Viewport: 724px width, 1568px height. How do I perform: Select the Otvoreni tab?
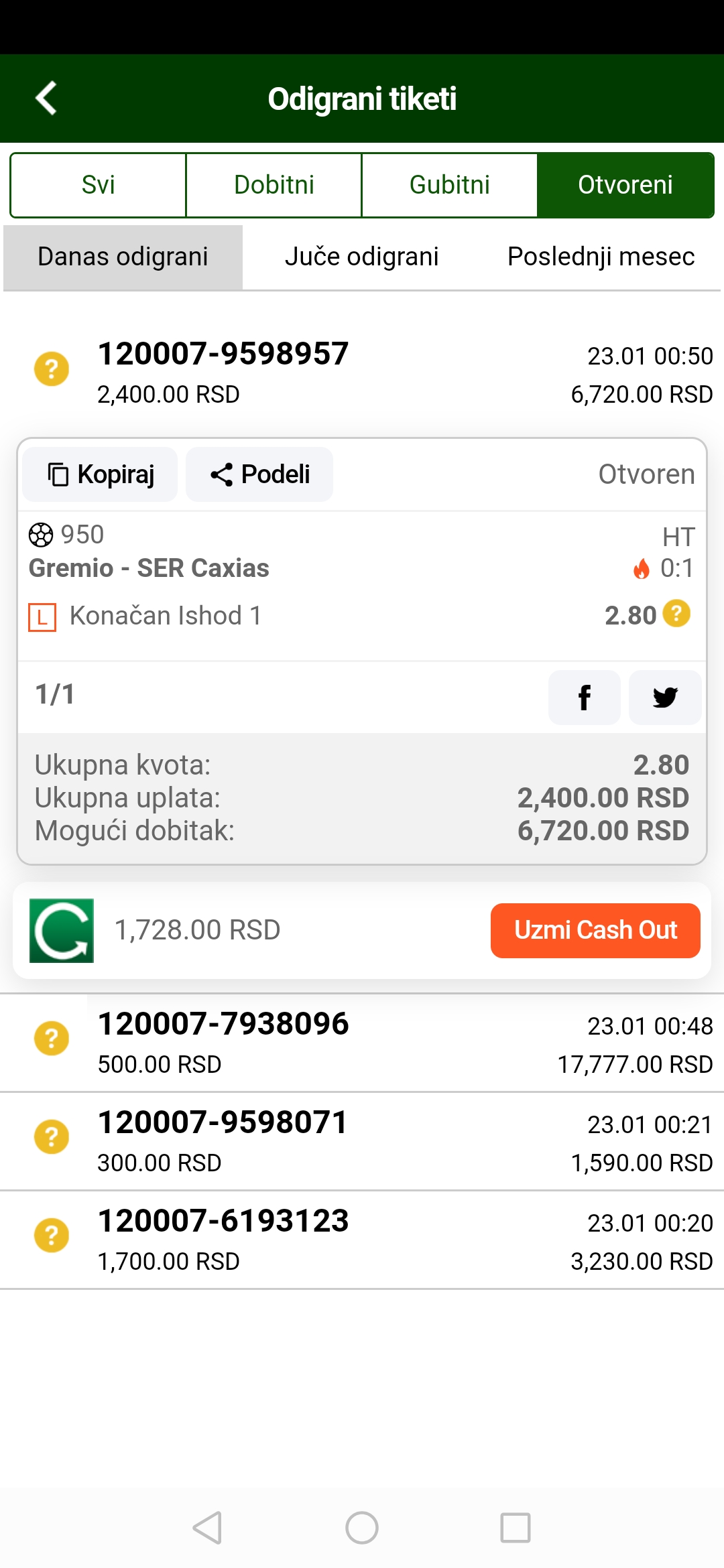pyautogui.click(x=625, y=185)
